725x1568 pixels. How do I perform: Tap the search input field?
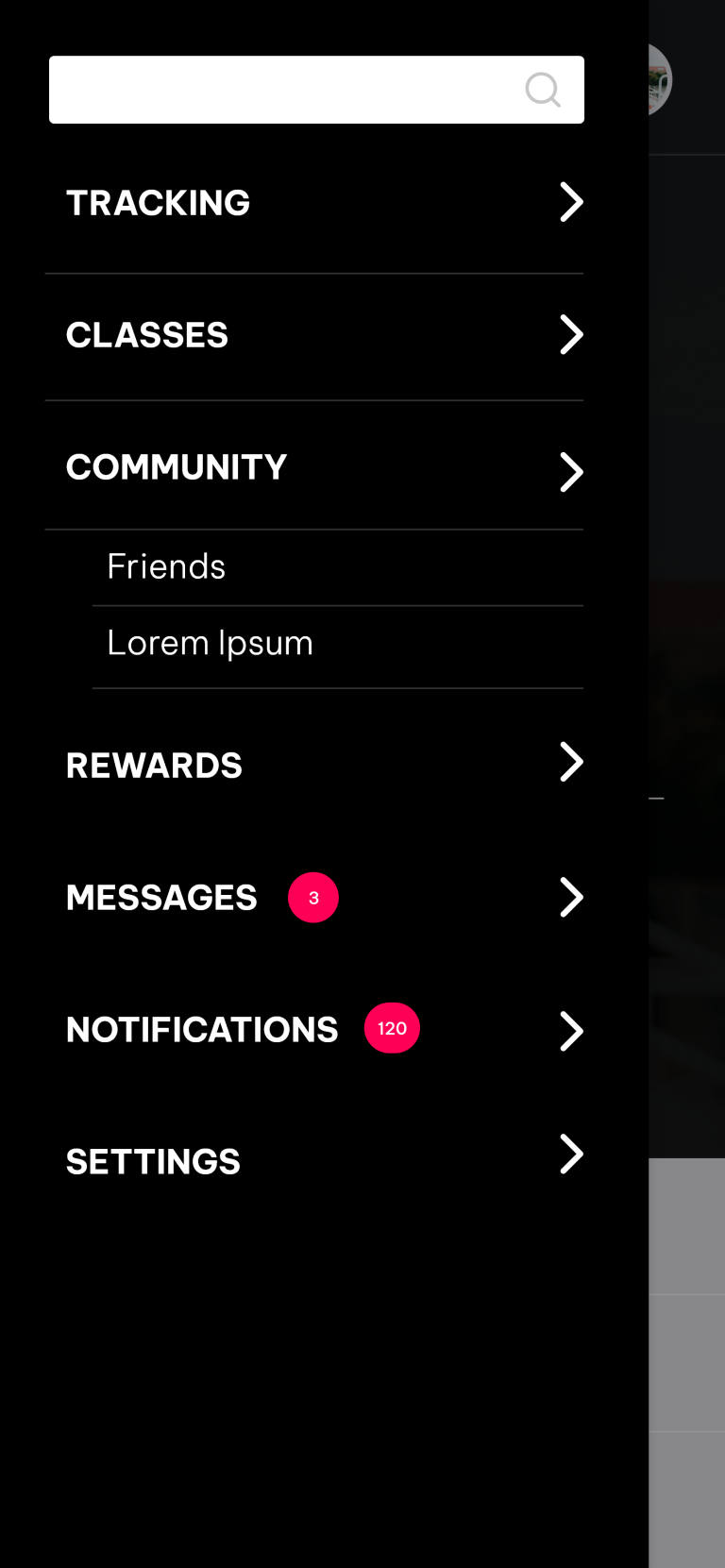coord(316,90)
